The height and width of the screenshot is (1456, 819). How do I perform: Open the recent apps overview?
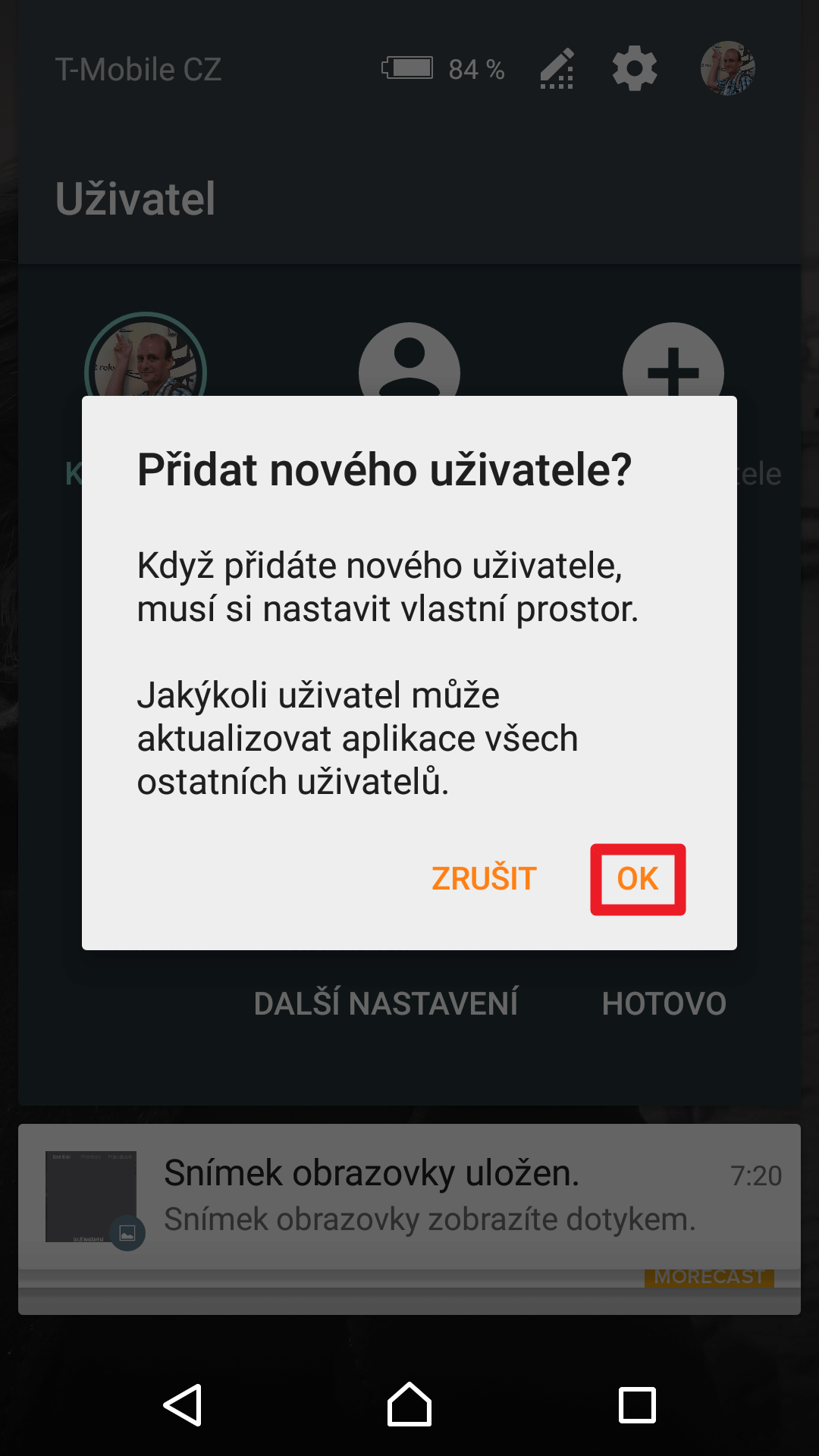point(637,1405)
